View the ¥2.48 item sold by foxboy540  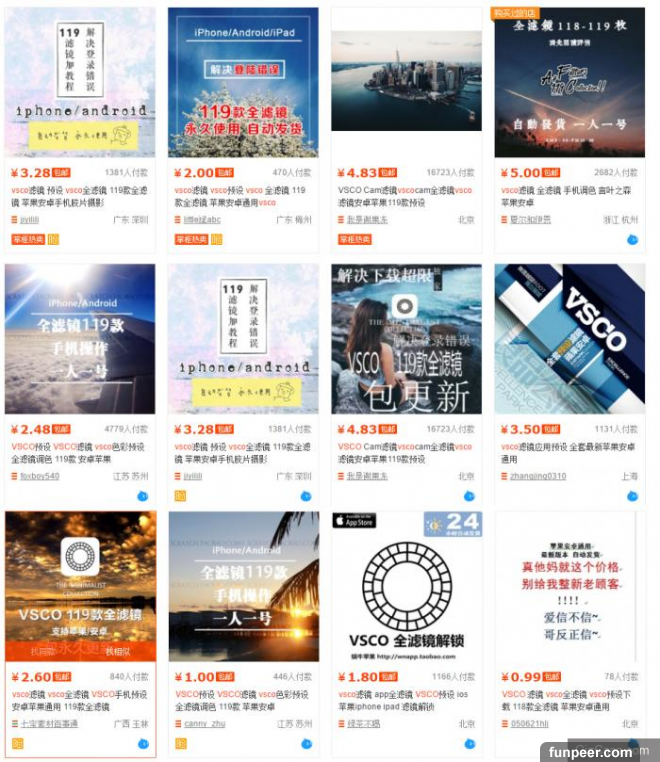pos(80,338)
